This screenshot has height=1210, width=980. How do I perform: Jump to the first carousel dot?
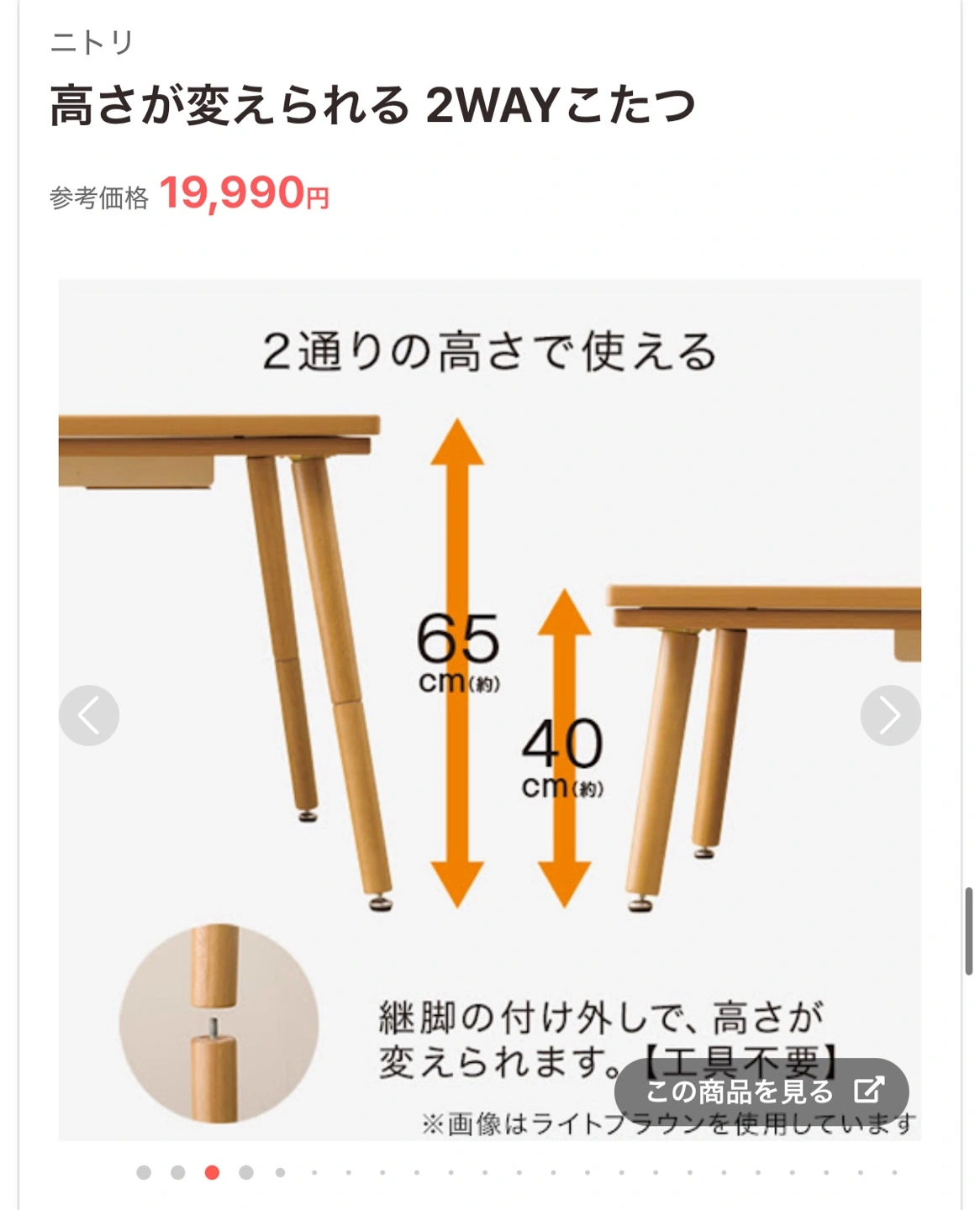pyautogui.click(x=144, y=1172)
